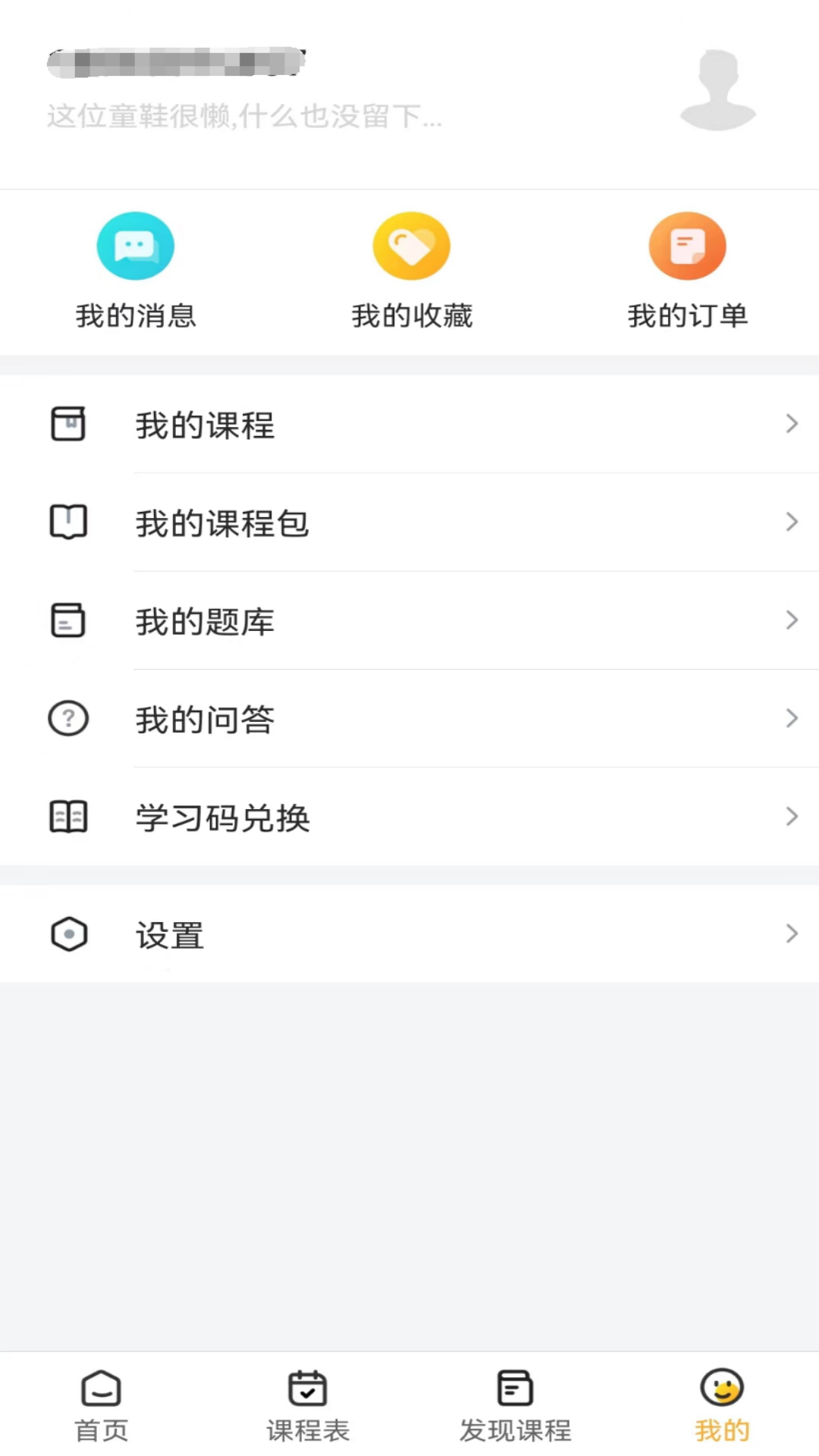Expand 我的课程 with its chevron
Image resolution: width=819 pixels, height=1456 pixels.
click(792, 424)
